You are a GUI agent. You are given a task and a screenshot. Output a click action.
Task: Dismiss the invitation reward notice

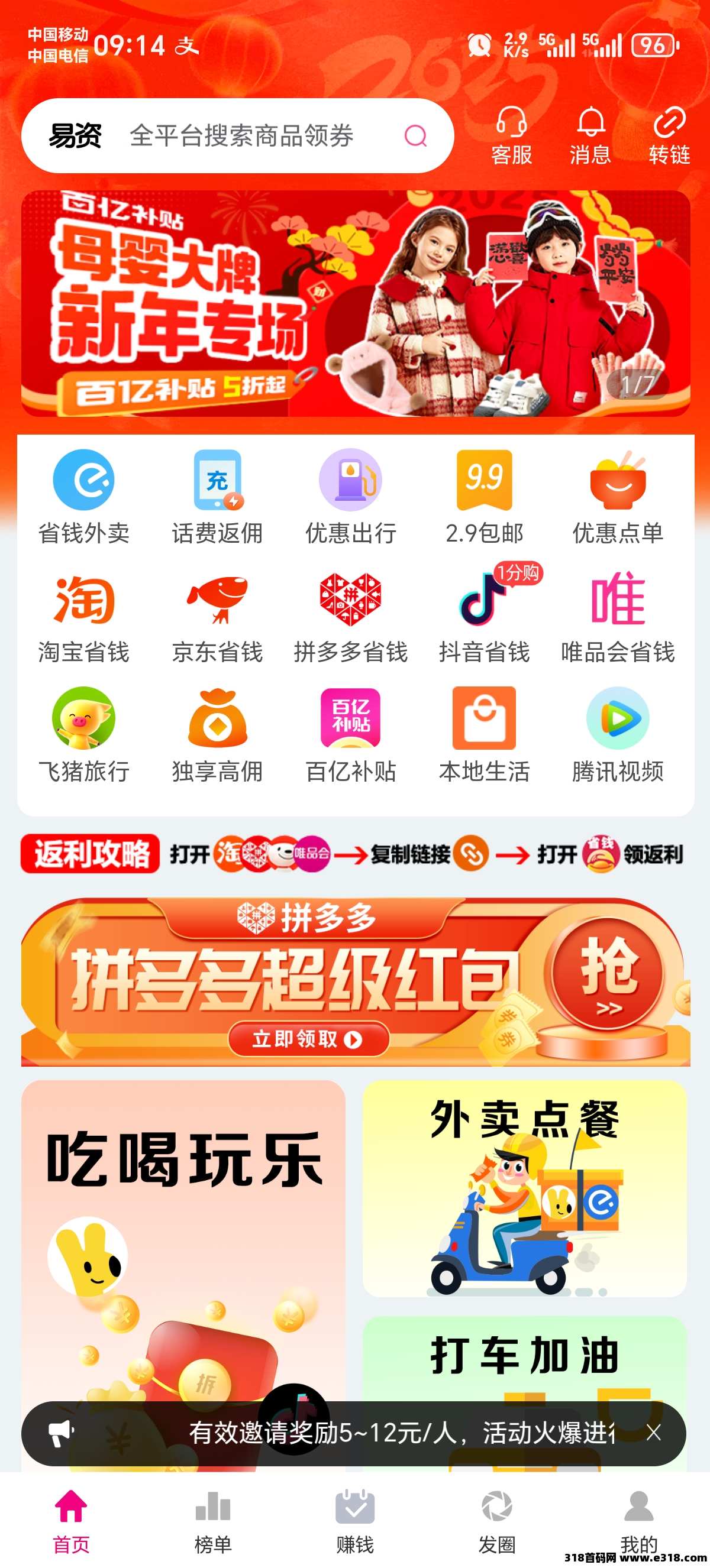point(653,1433)
